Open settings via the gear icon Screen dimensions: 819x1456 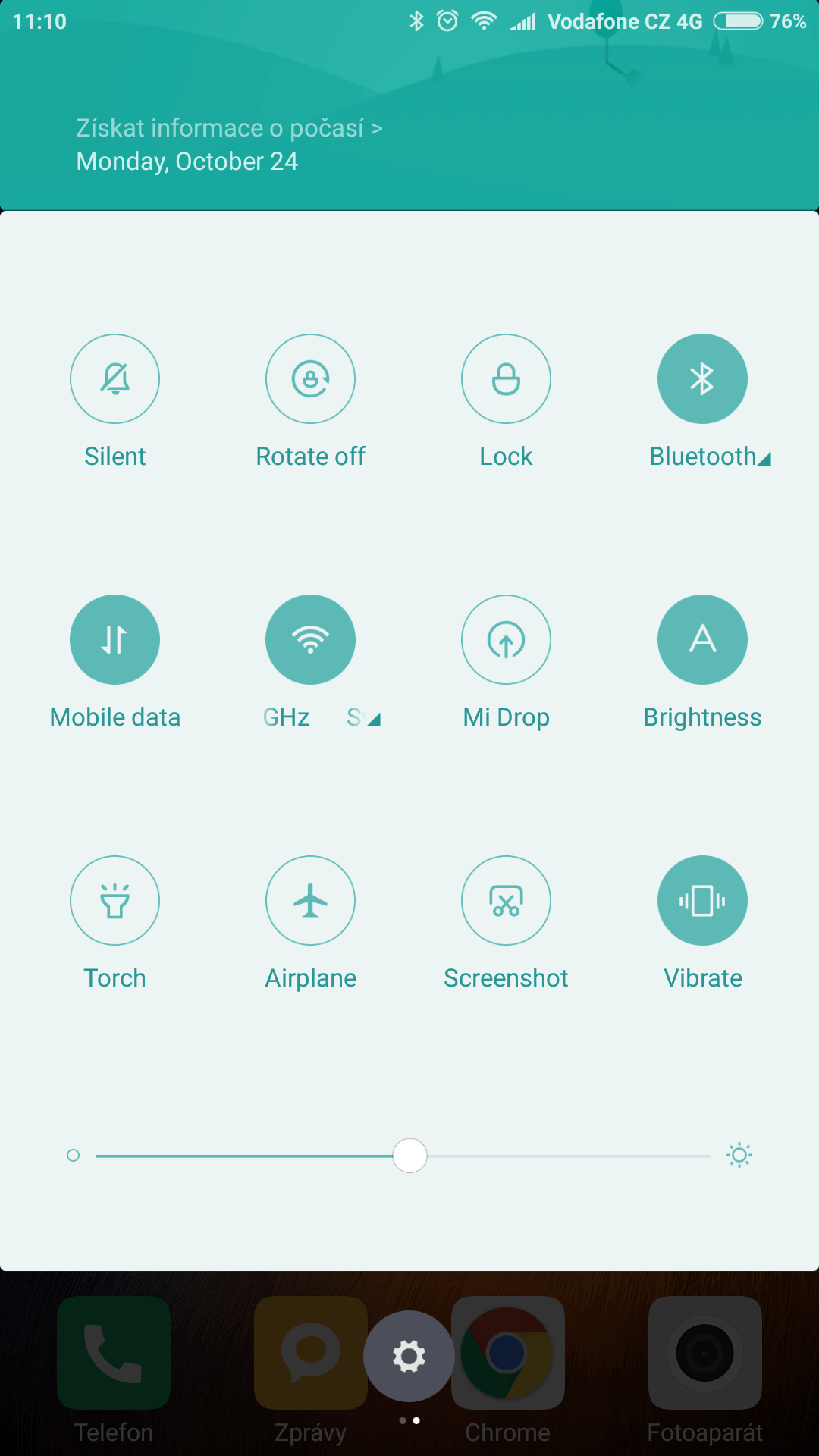click(409, 1356)
